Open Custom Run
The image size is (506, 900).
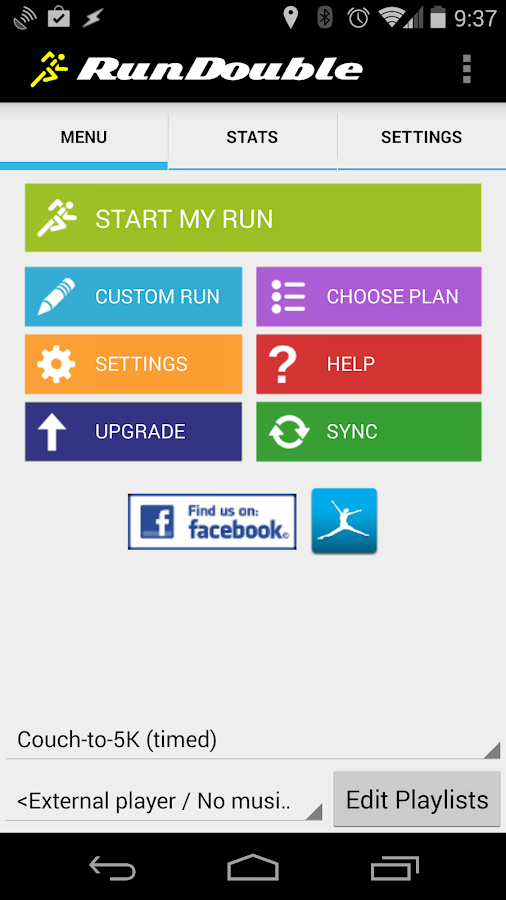point(133,296)
